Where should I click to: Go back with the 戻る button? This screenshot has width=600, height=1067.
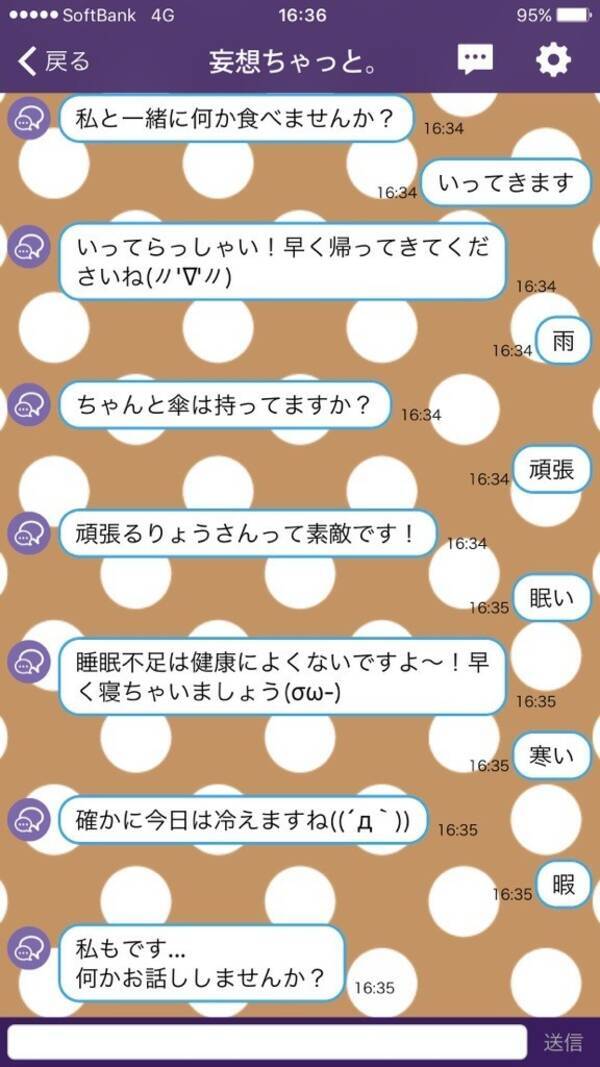[55, 61]
